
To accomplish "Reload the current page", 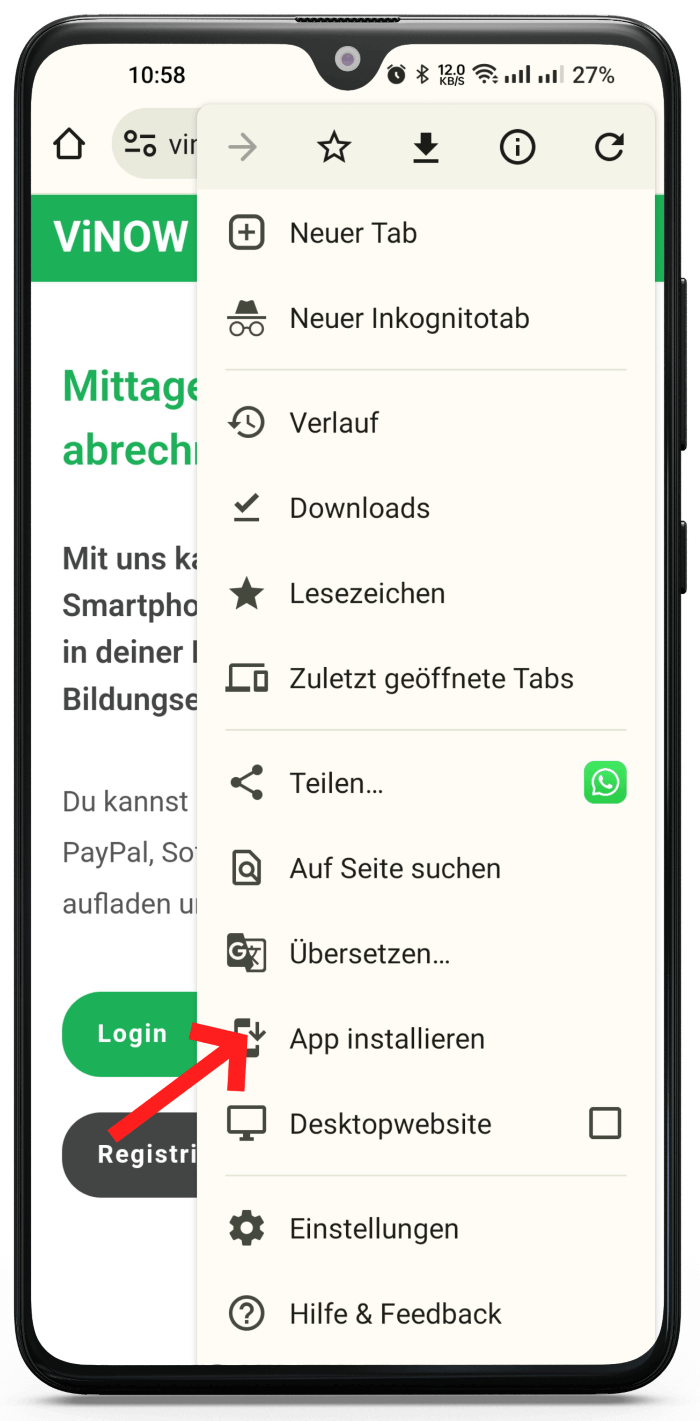I will coord(608,148).
